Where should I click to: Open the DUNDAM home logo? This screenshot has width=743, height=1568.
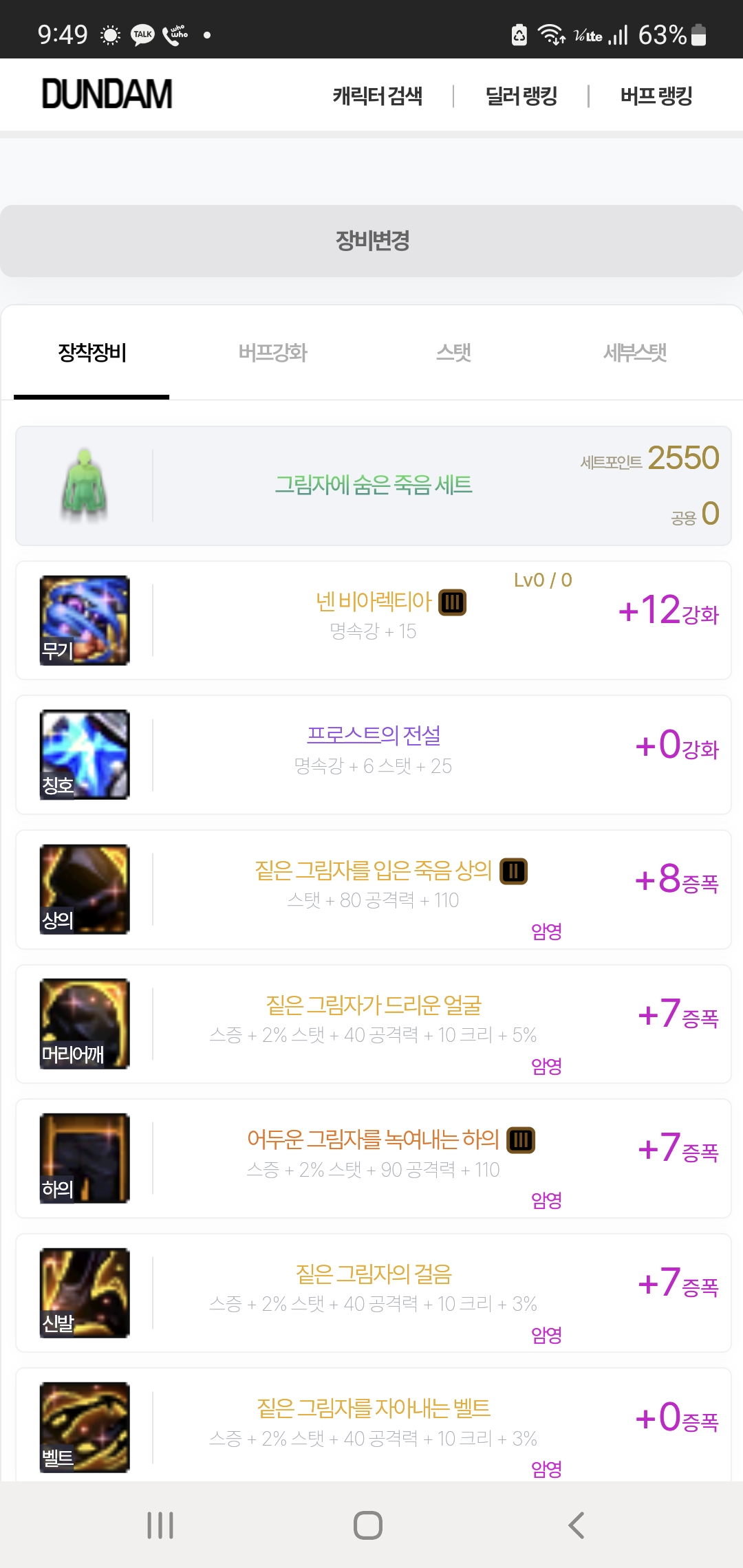(x=107, y=94)
